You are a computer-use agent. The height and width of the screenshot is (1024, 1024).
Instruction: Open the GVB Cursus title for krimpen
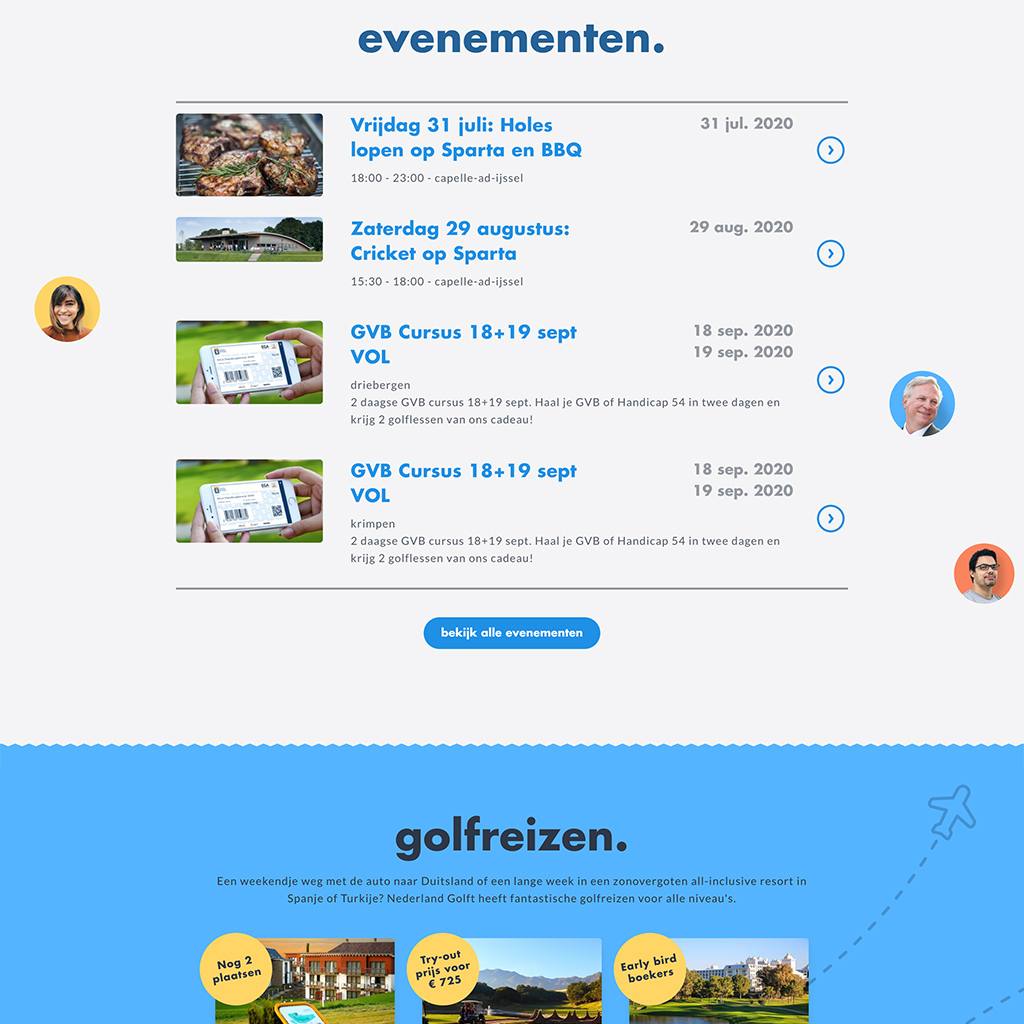coord(463,482)
